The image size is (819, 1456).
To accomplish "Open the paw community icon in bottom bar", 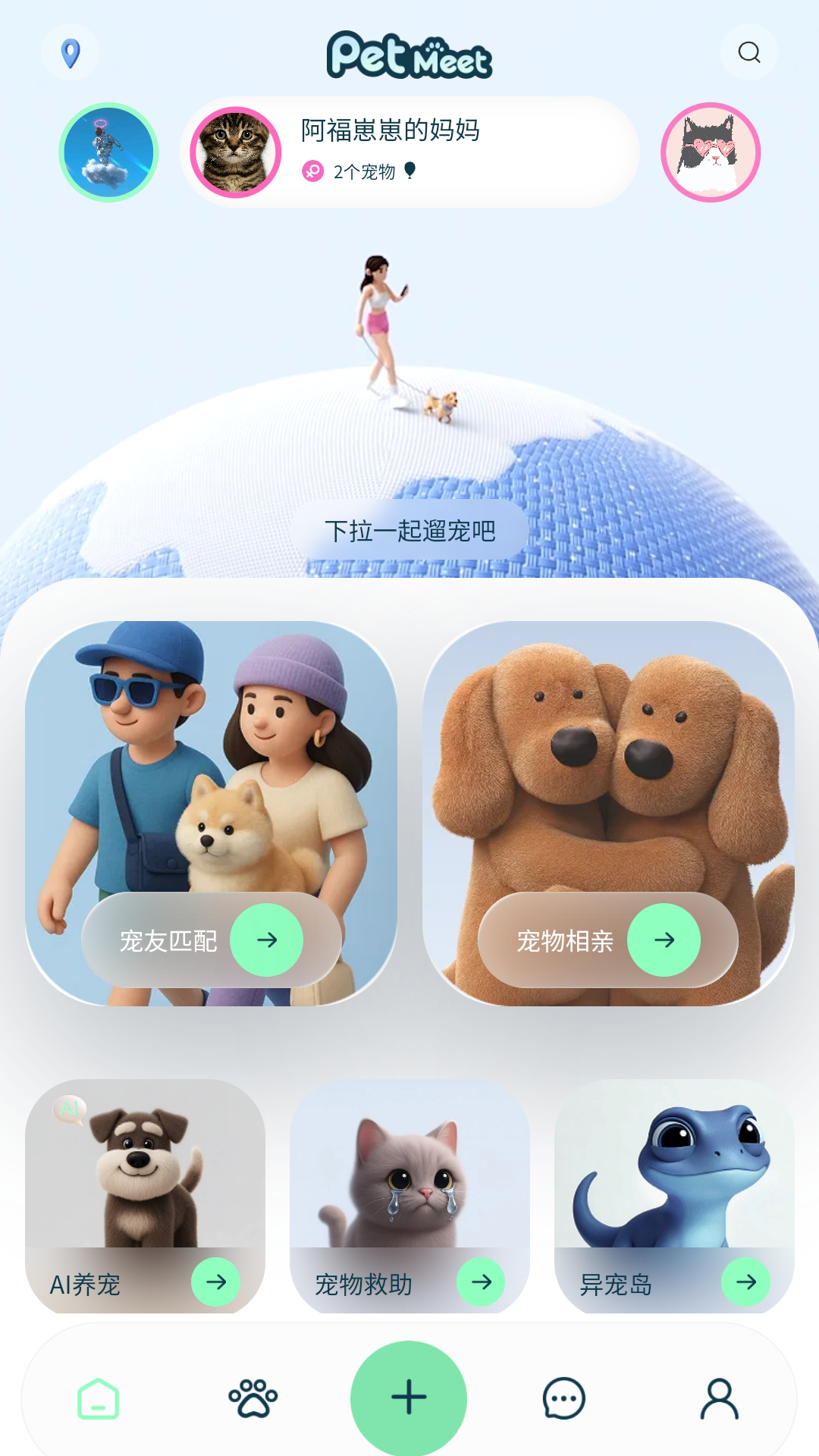I will (253, 1399).
